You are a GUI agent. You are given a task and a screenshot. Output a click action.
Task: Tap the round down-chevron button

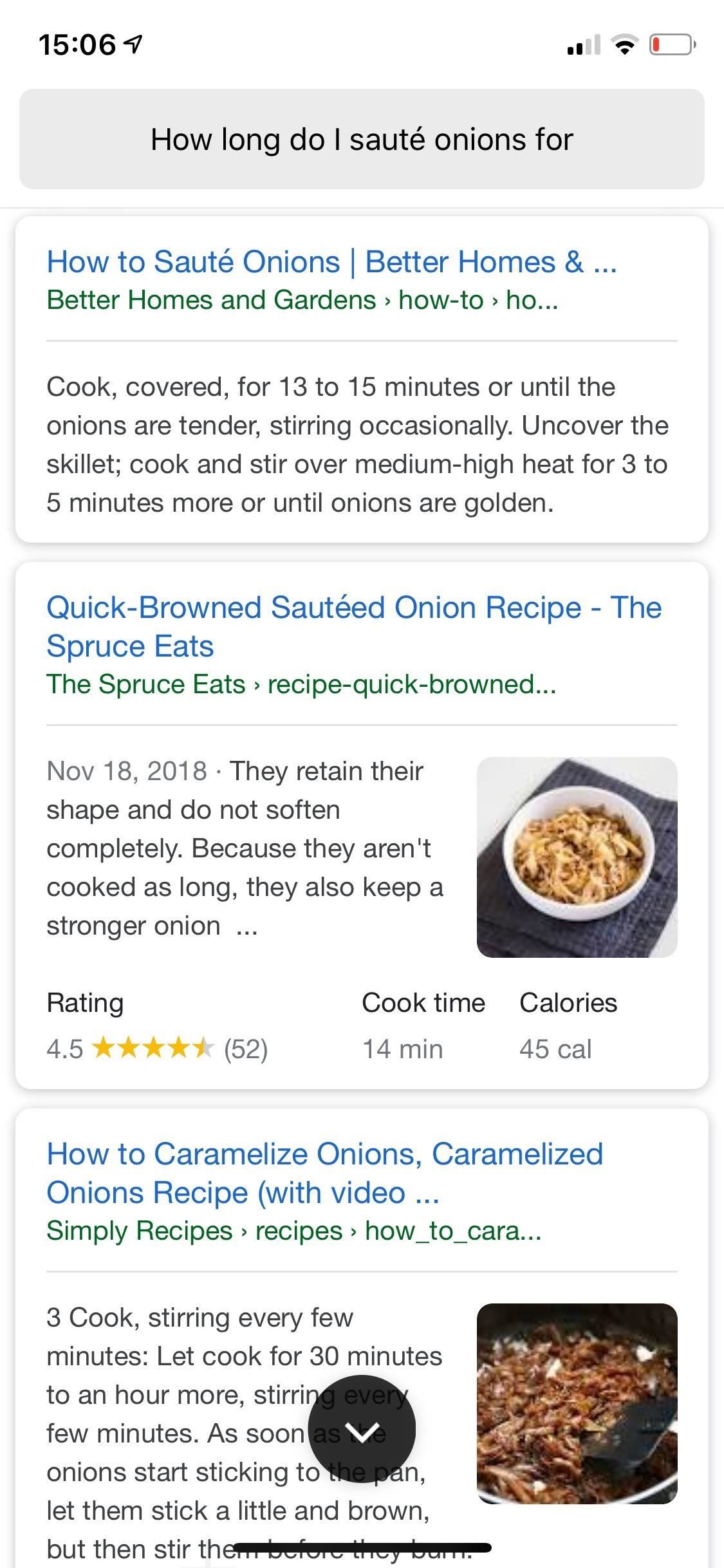pyautogui.click(x=362, y=1428)
